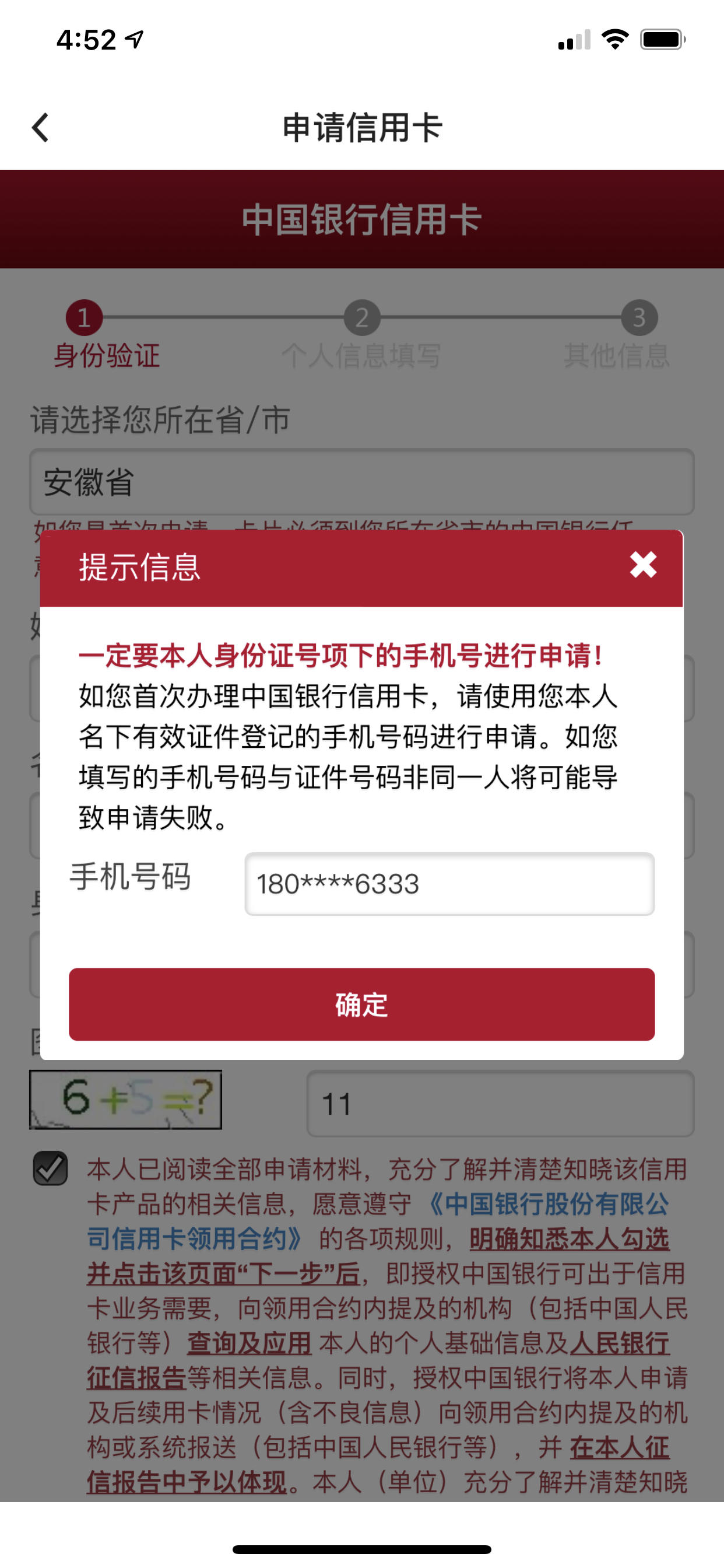Viewport: 724px width, 1568px height.
Task: Go back from the 申请信用卡 page
Action: point(40,128)
